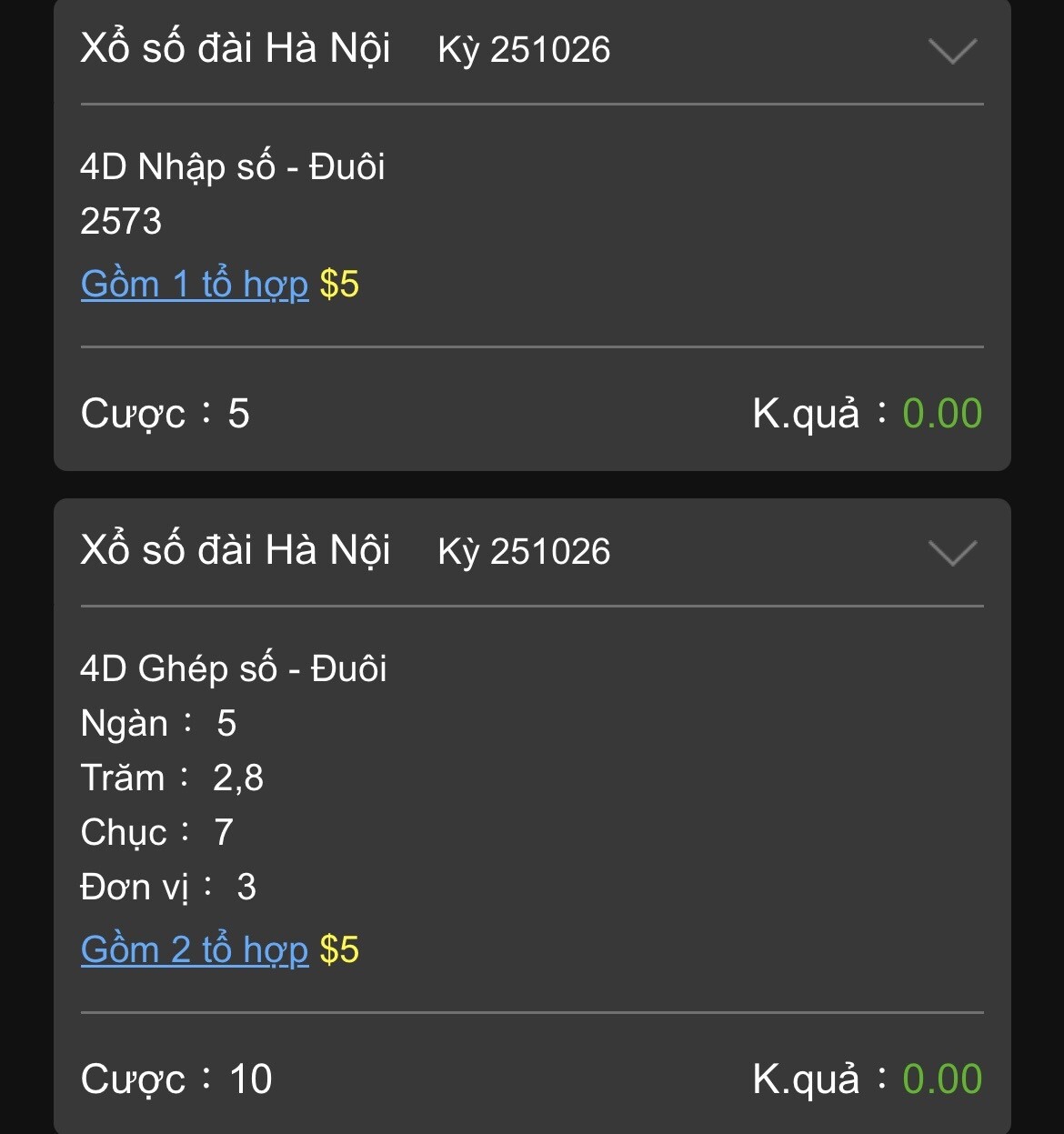The image size is (1064, 1134).
Task: Collapse the 4D Nhập số bet card chevron
Action: point(952,51)
